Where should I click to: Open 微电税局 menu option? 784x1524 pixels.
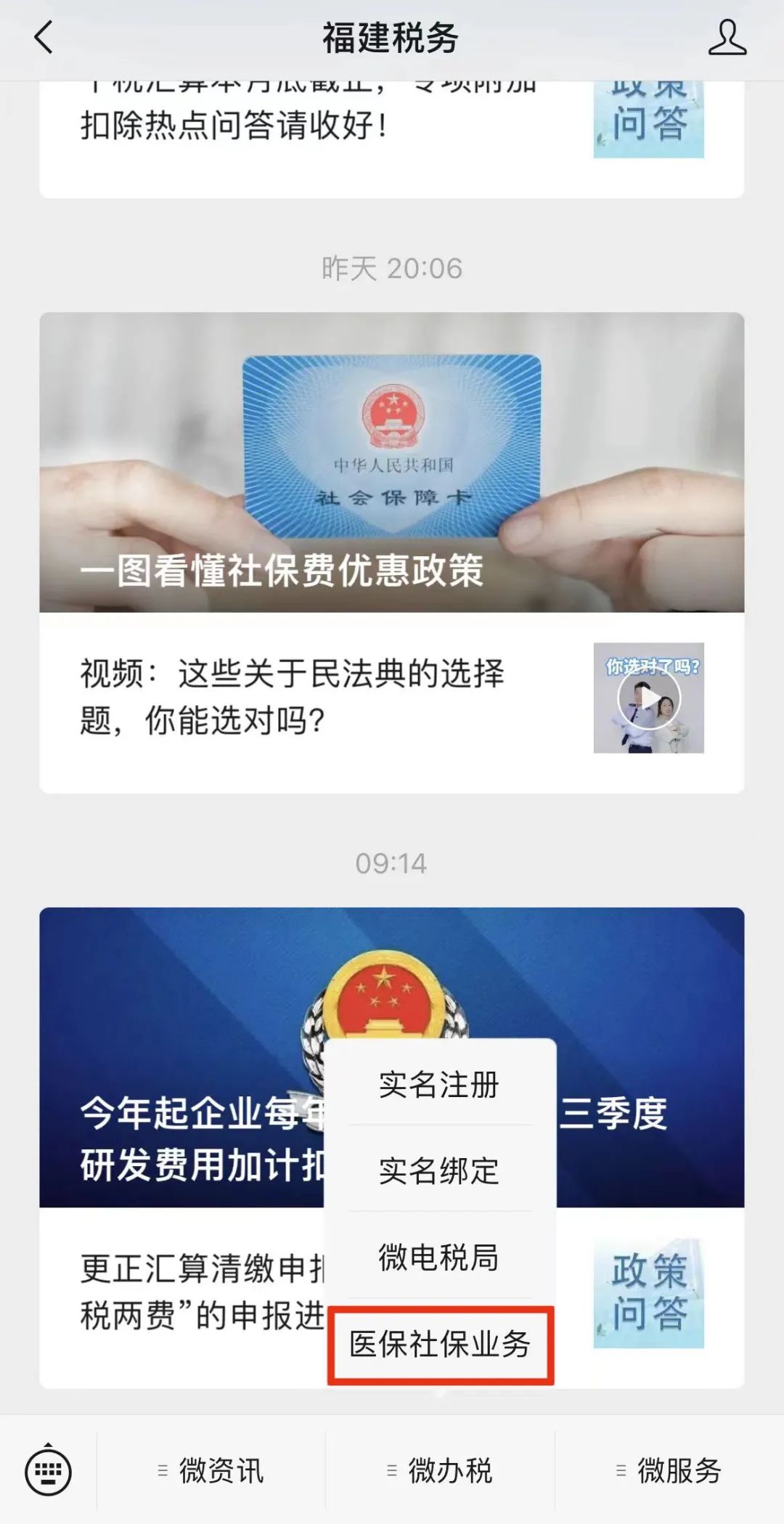click(439, 1258)
